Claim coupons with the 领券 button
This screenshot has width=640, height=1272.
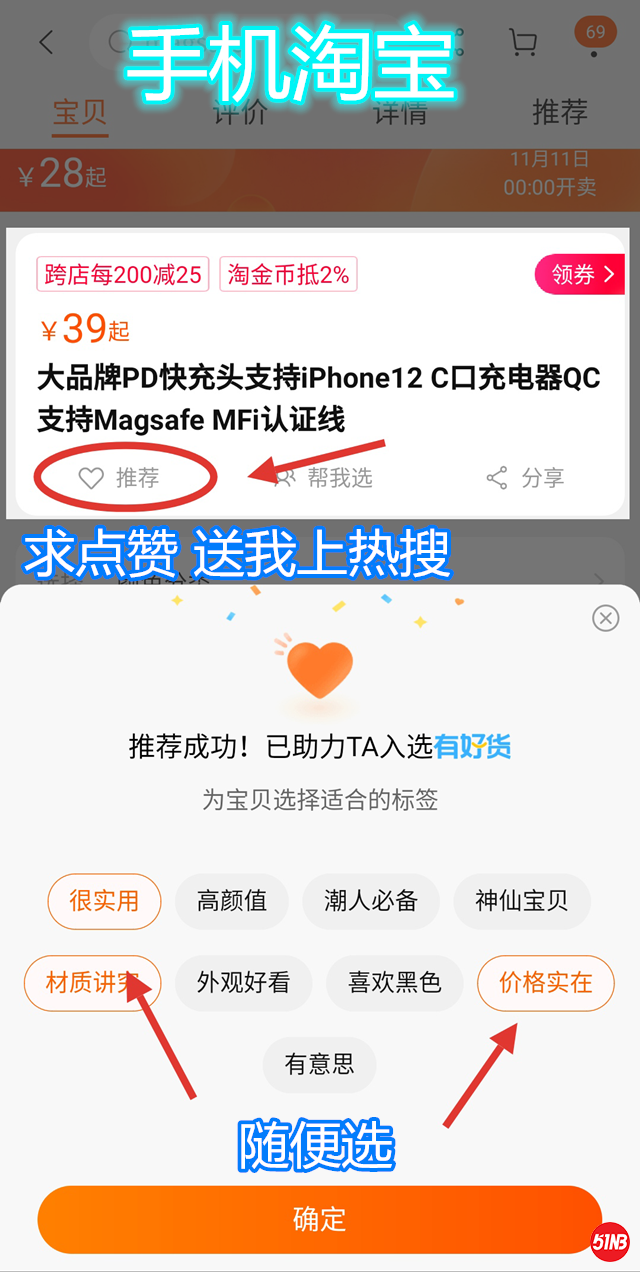(x=581, y=274)
